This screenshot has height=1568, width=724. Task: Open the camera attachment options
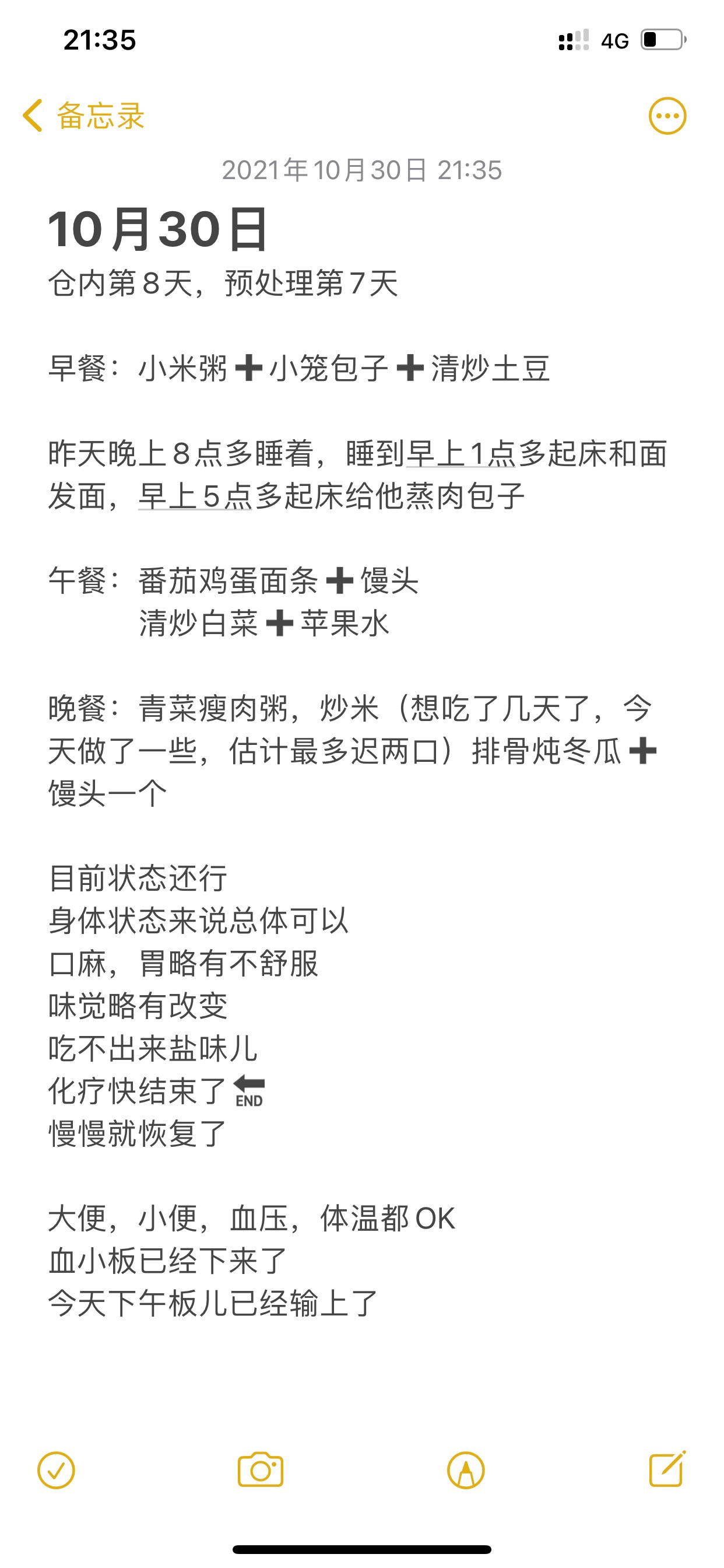261,1471
